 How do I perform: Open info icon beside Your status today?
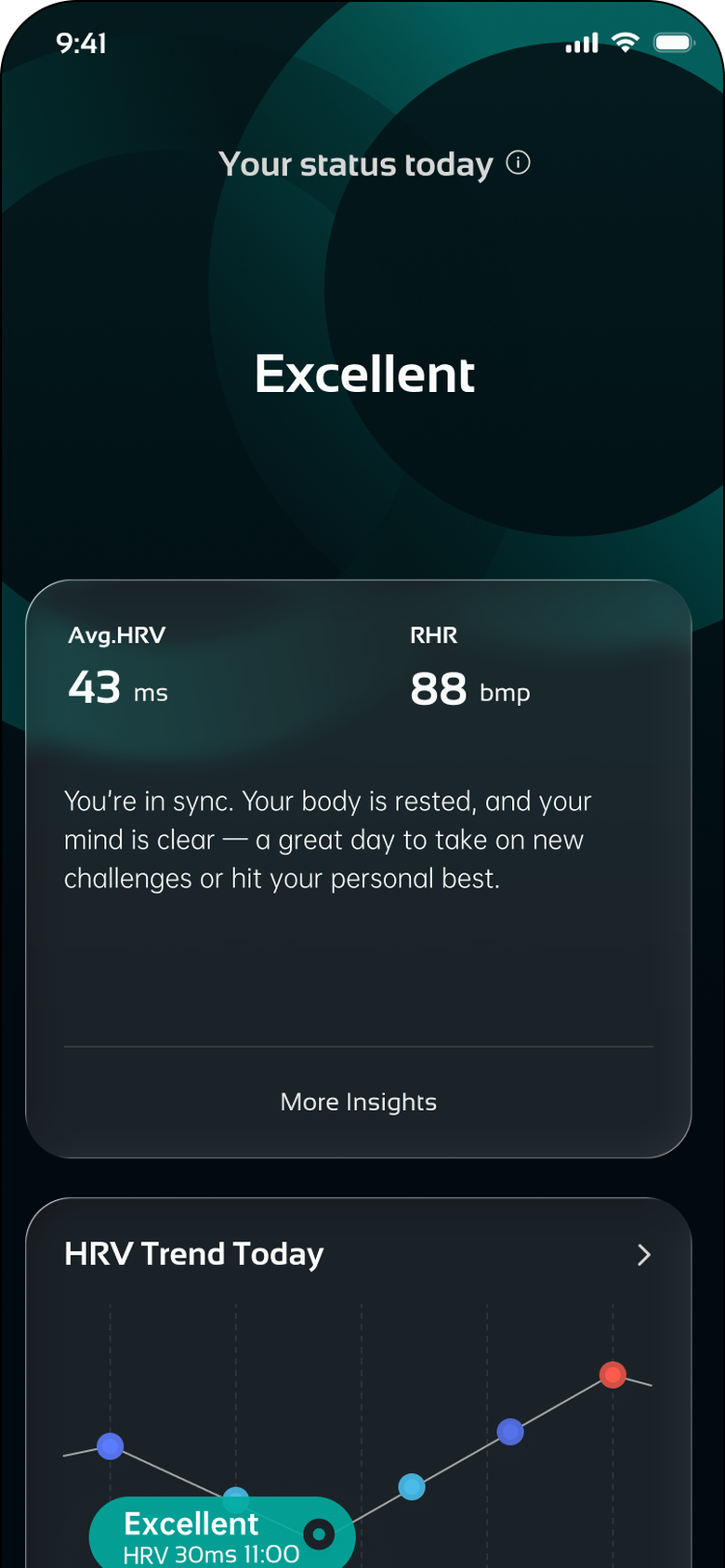pyautogui.click(x=518, y=163)
